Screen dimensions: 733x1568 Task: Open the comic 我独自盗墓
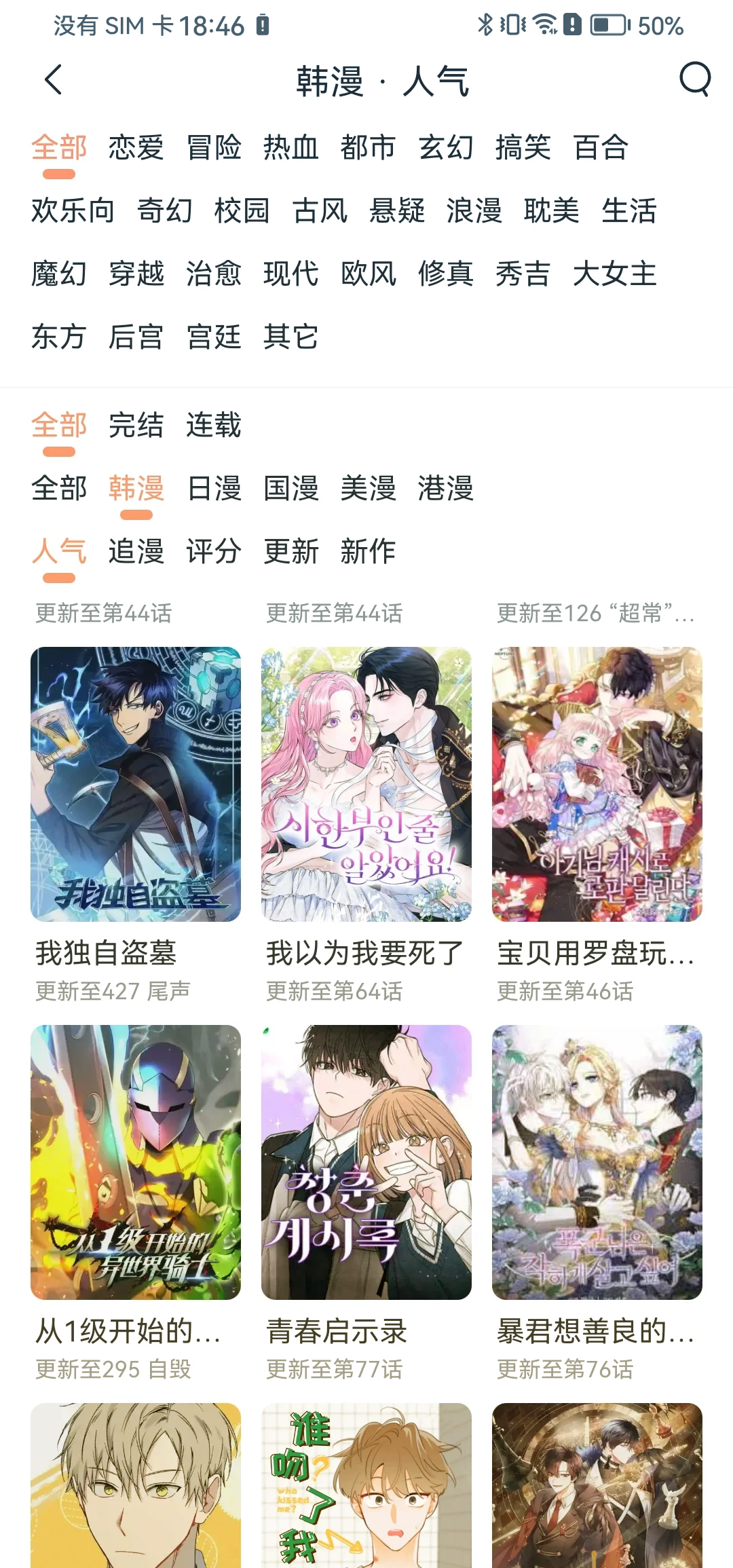[x=136, y=784]
